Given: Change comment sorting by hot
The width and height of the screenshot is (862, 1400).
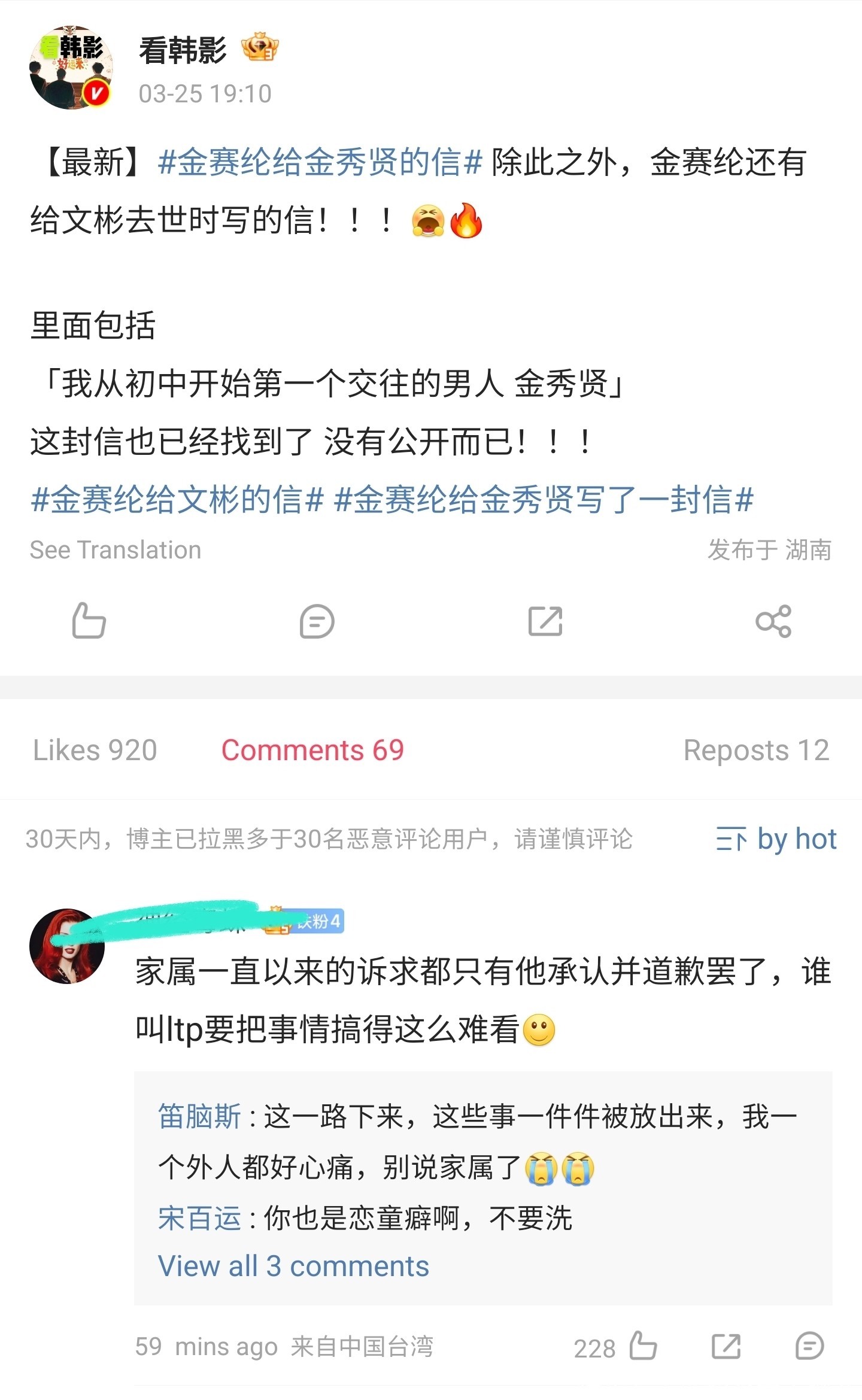Looking at the screenshot, I should (776, 839).
